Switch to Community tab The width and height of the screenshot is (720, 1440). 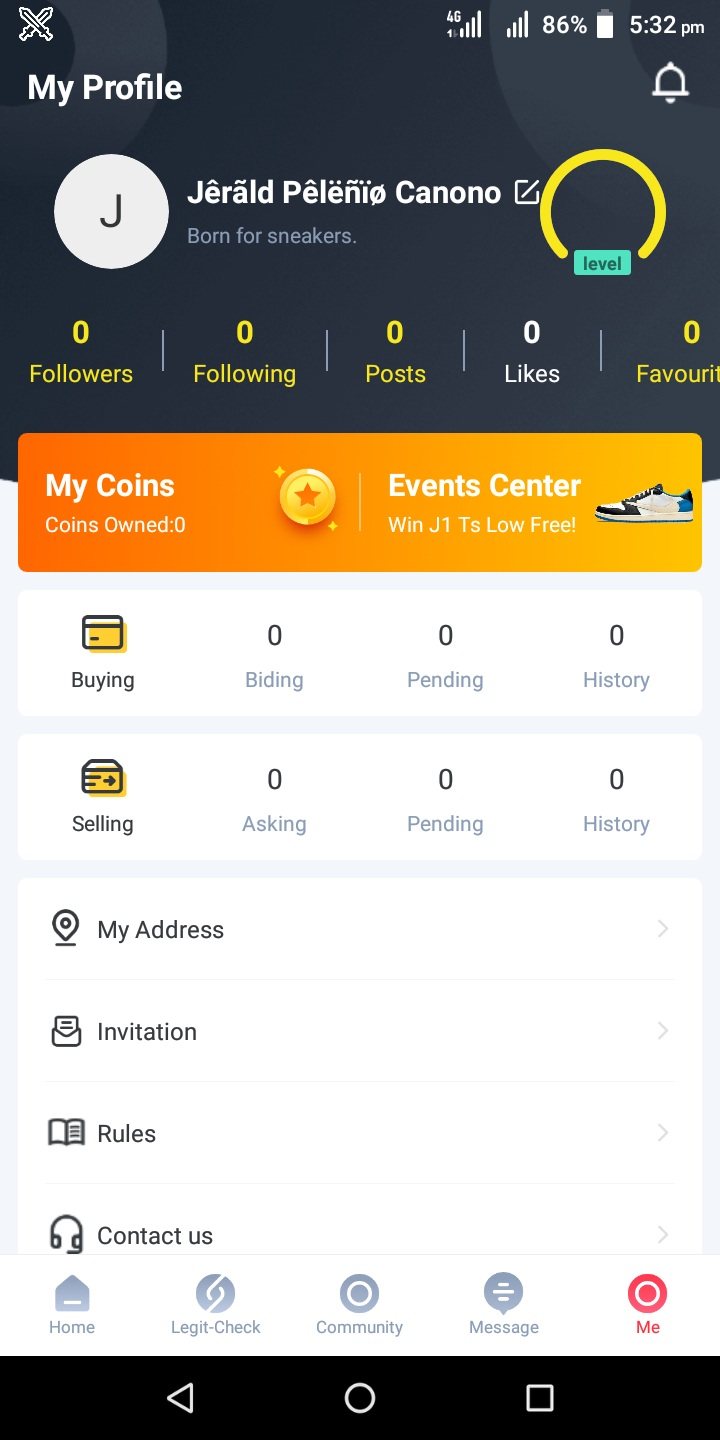[359, 1305]
